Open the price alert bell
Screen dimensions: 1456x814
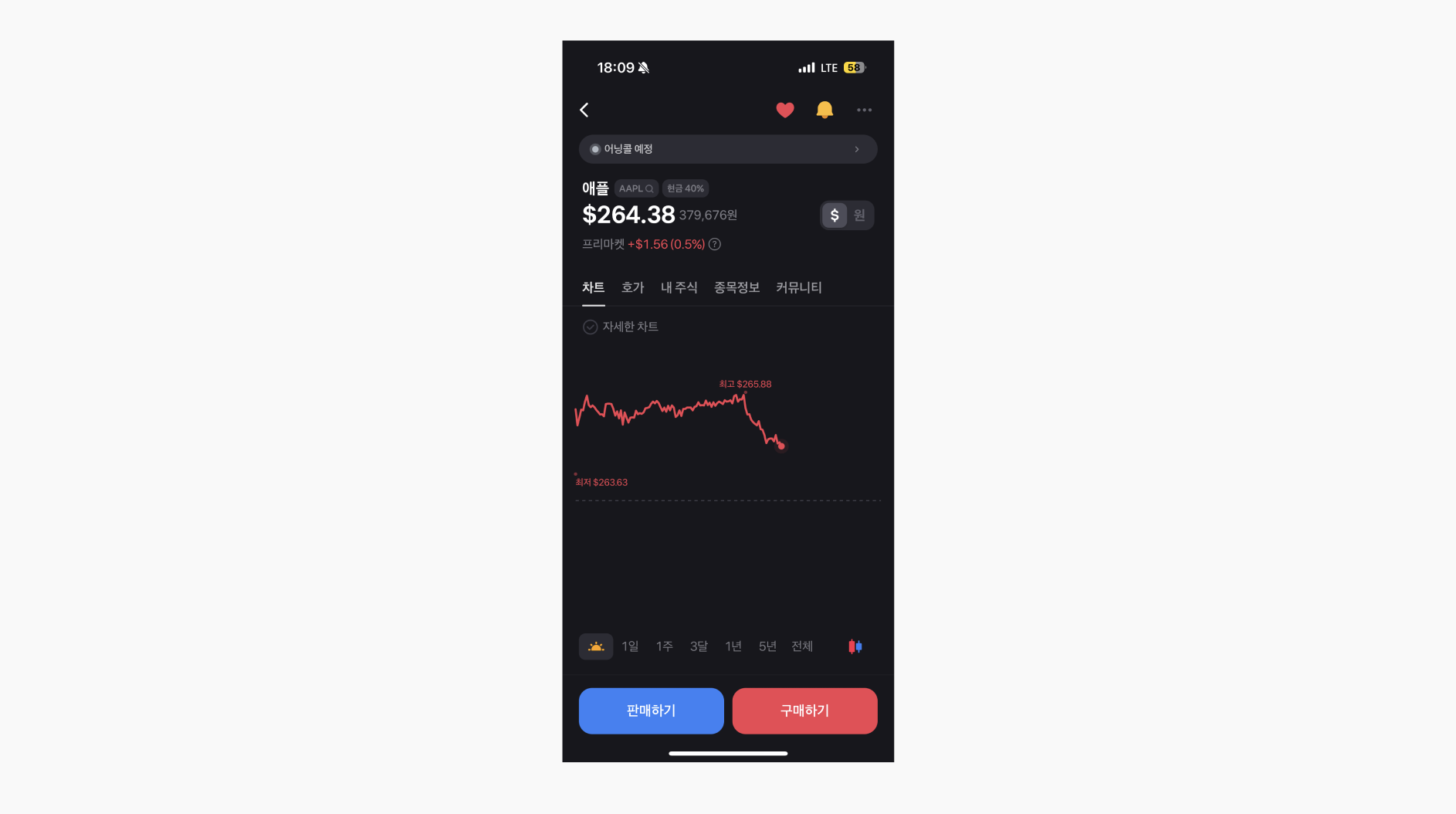click(x=825, y=110)
